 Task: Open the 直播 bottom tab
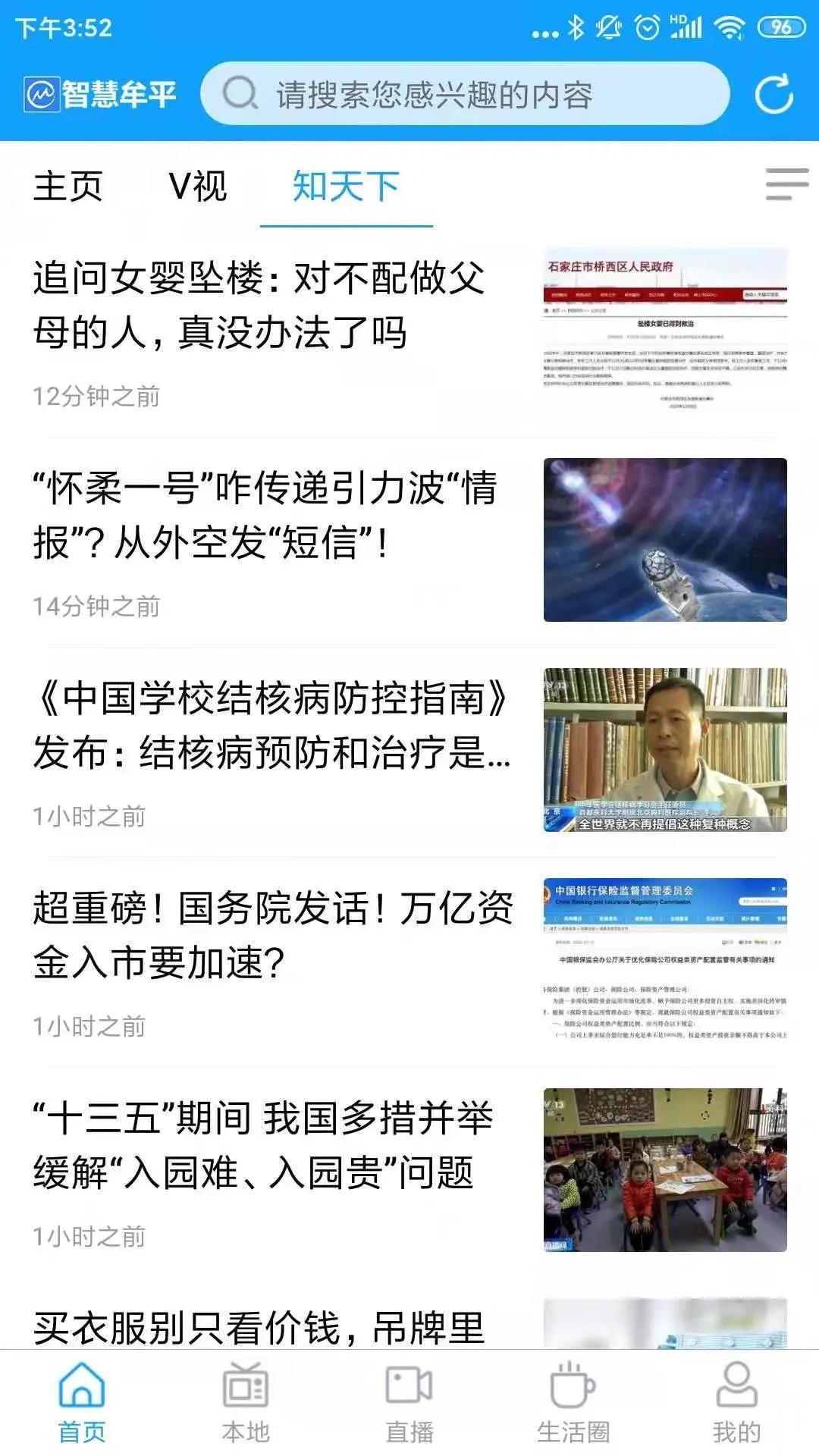(409, 1403)
